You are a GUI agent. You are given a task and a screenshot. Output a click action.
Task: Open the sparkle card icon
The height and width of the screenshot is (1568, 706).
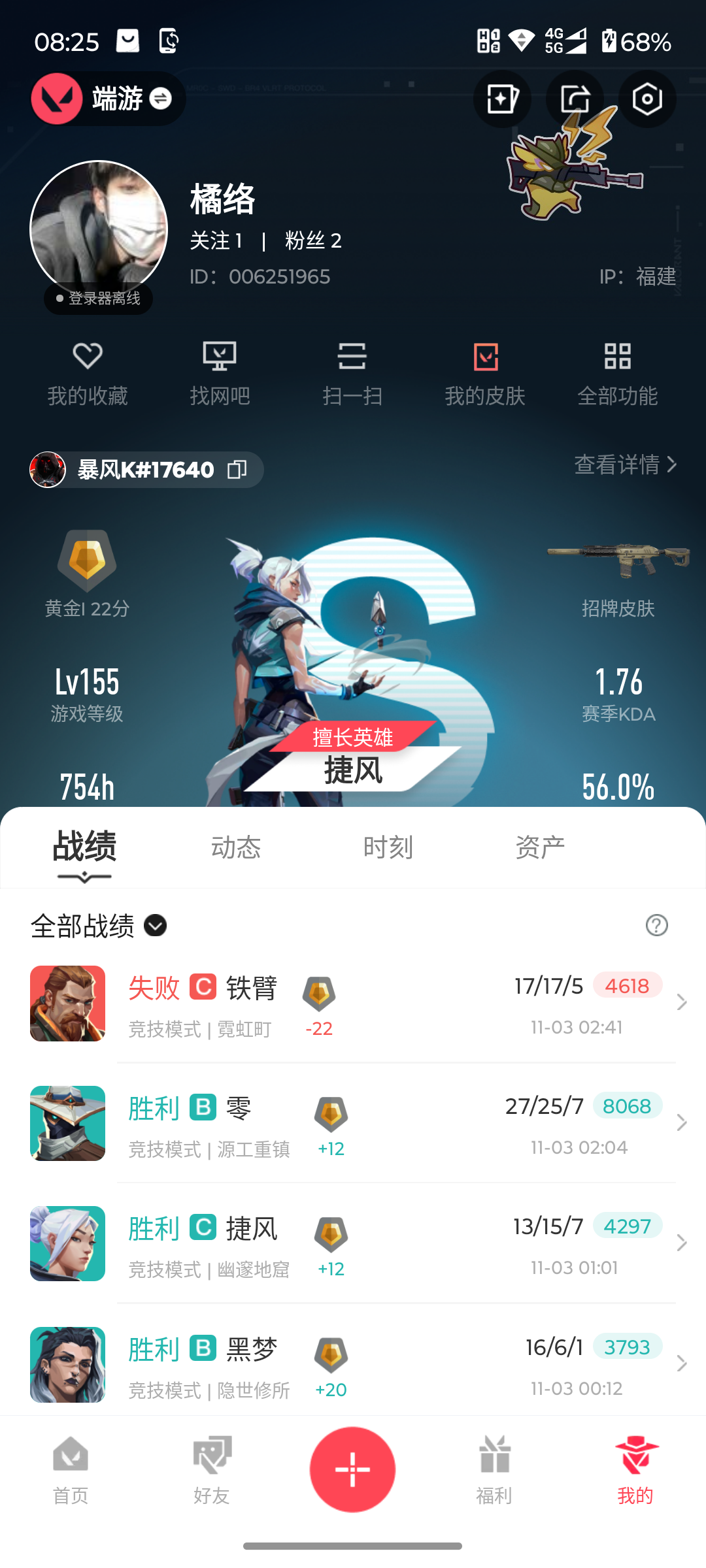pyautogui.click(x=502, y=99)
